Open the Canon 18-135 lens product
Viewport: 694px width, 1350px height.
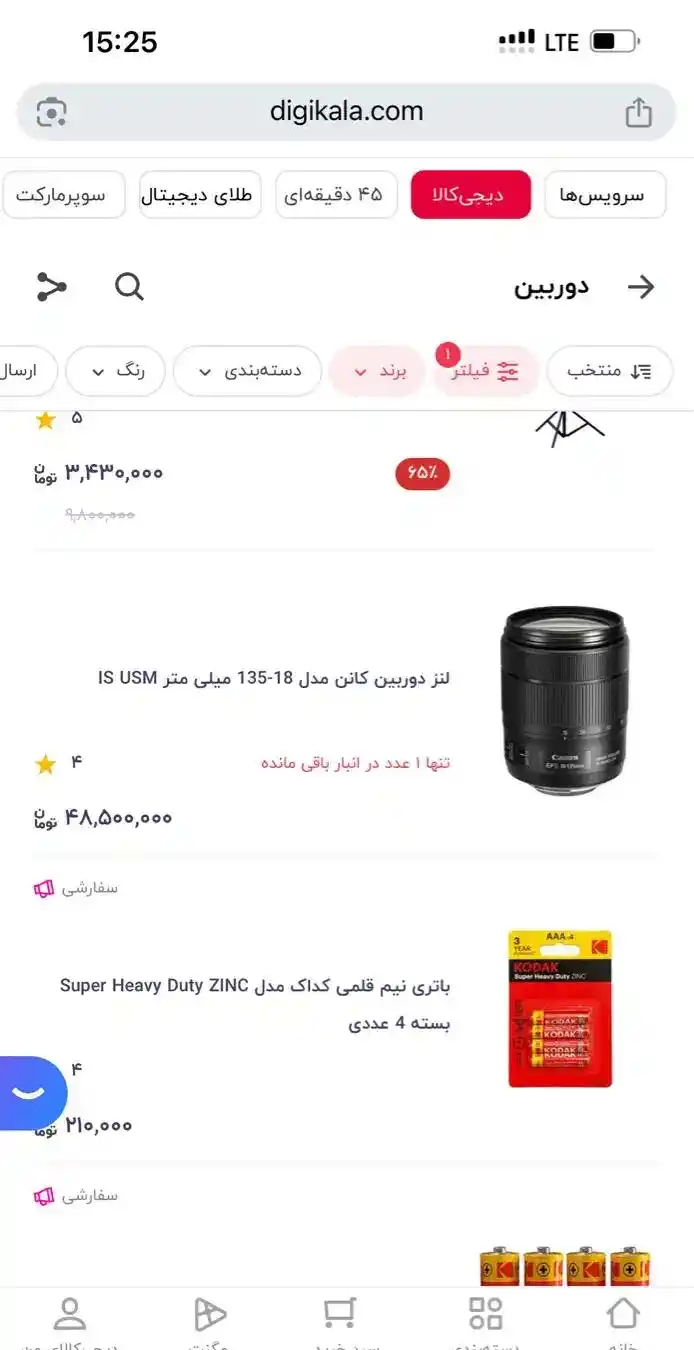275,679
